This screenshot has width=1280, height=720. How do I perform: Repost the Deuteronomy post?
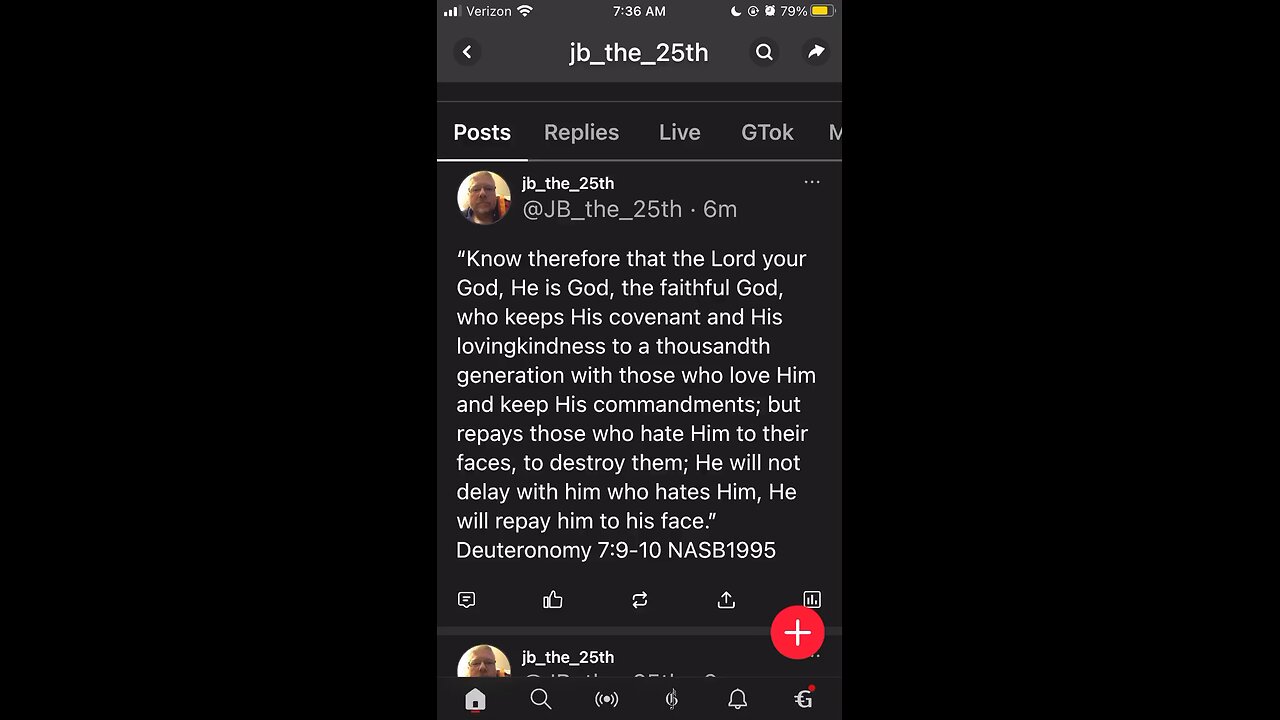click(640, 600)
